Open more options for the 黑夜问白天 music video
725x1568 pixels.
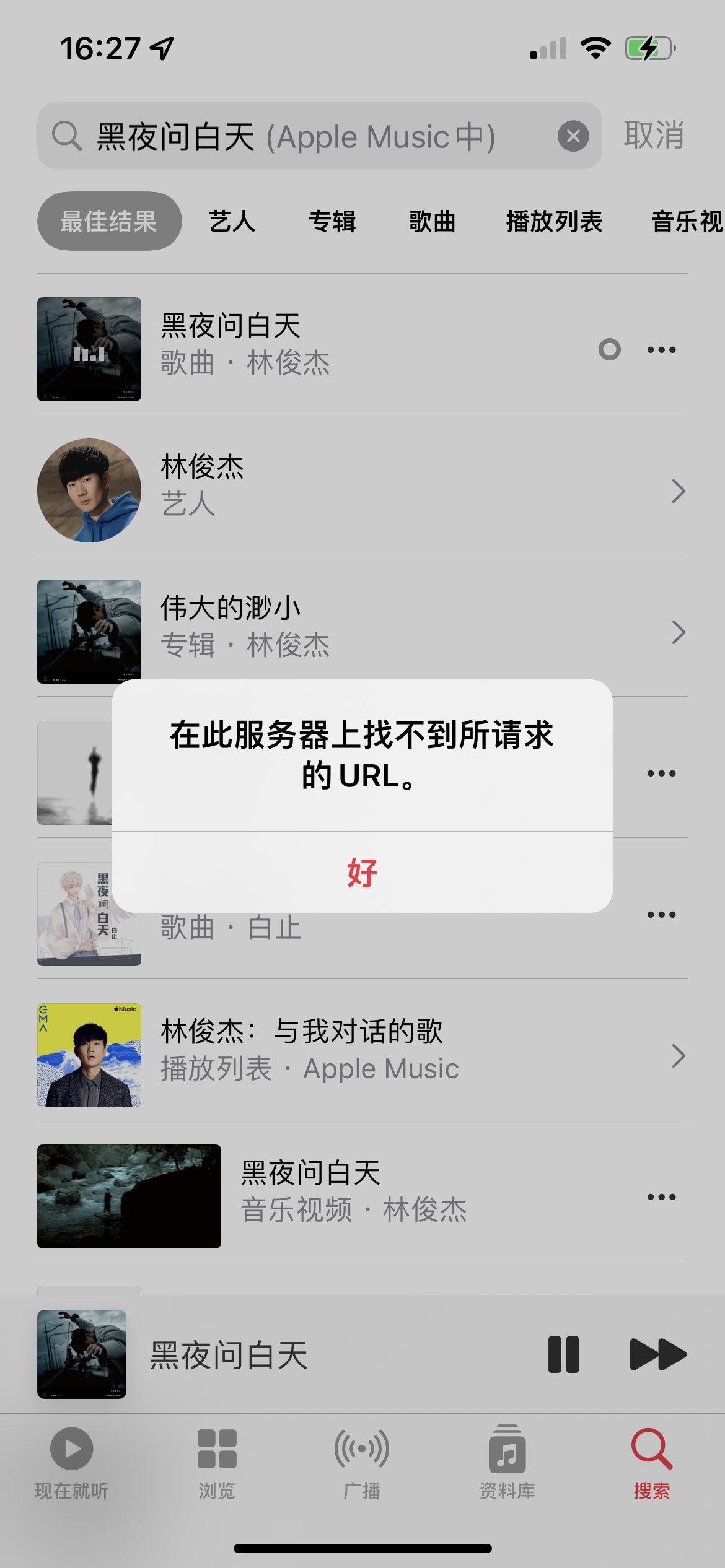click(661, 1197)
